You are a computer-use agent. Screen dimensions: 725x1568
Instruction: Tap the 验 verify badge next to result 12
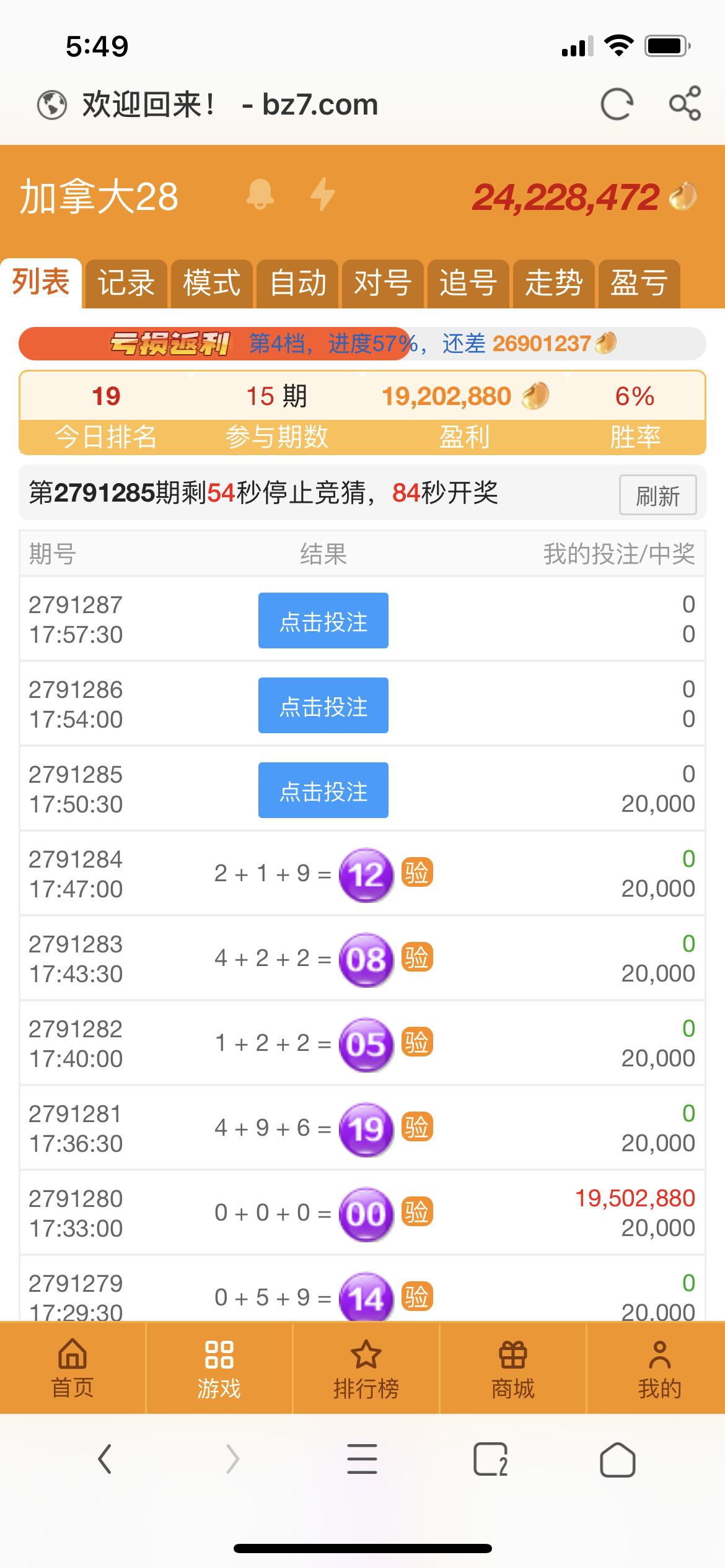tap(418, 873)
